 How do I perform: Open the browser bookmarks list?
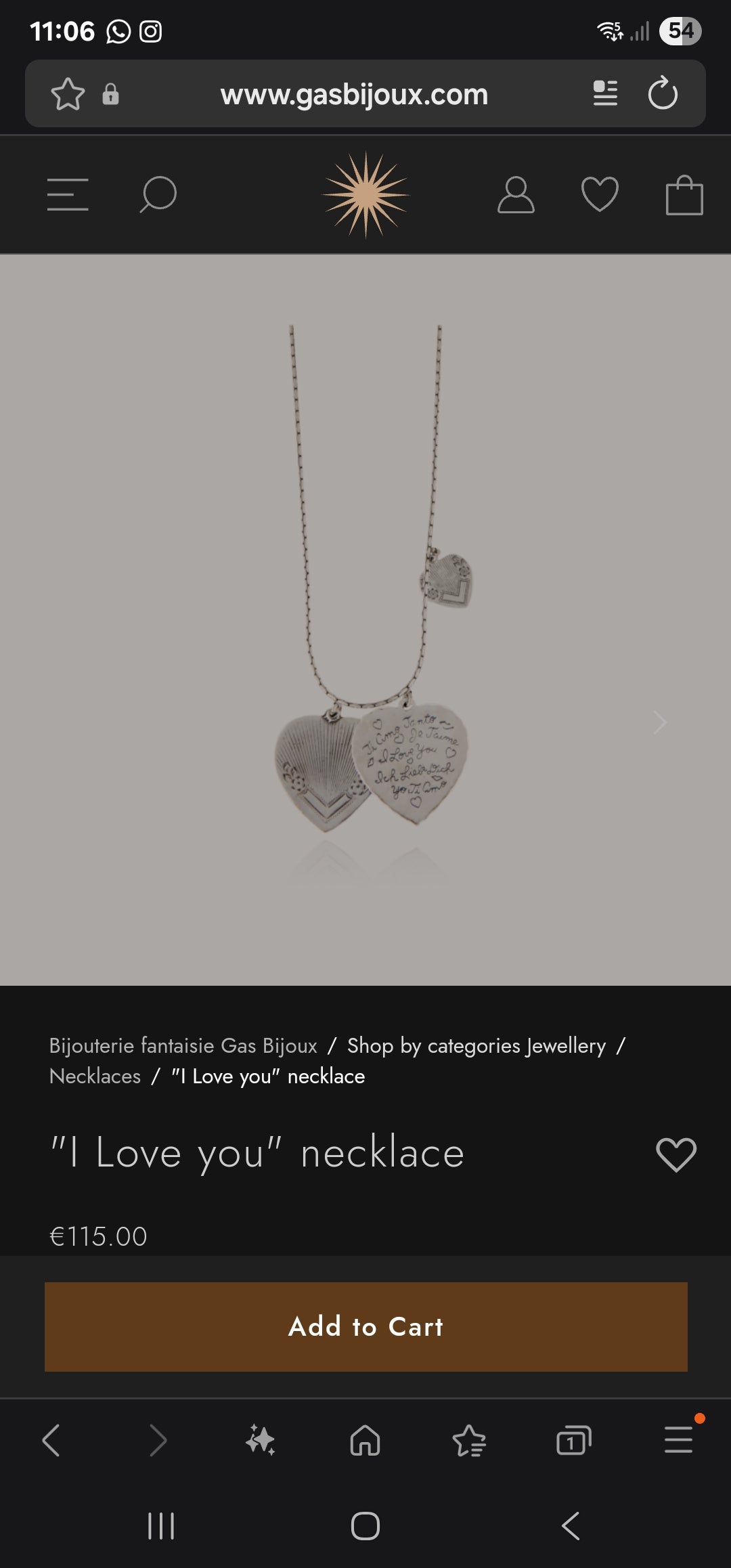[x=469, y=1440]
